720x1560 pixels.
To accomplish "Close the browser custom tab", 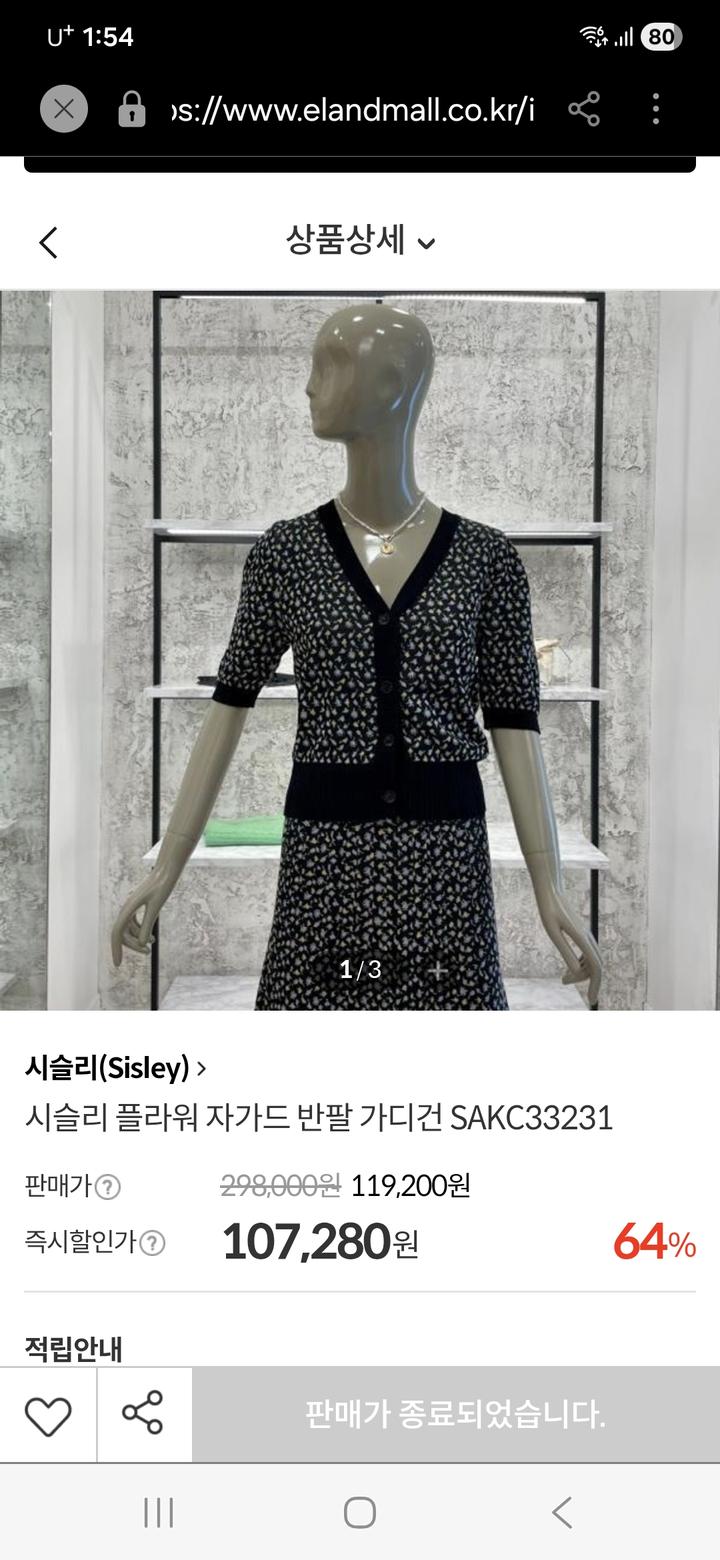I will [x=64, y=109].
